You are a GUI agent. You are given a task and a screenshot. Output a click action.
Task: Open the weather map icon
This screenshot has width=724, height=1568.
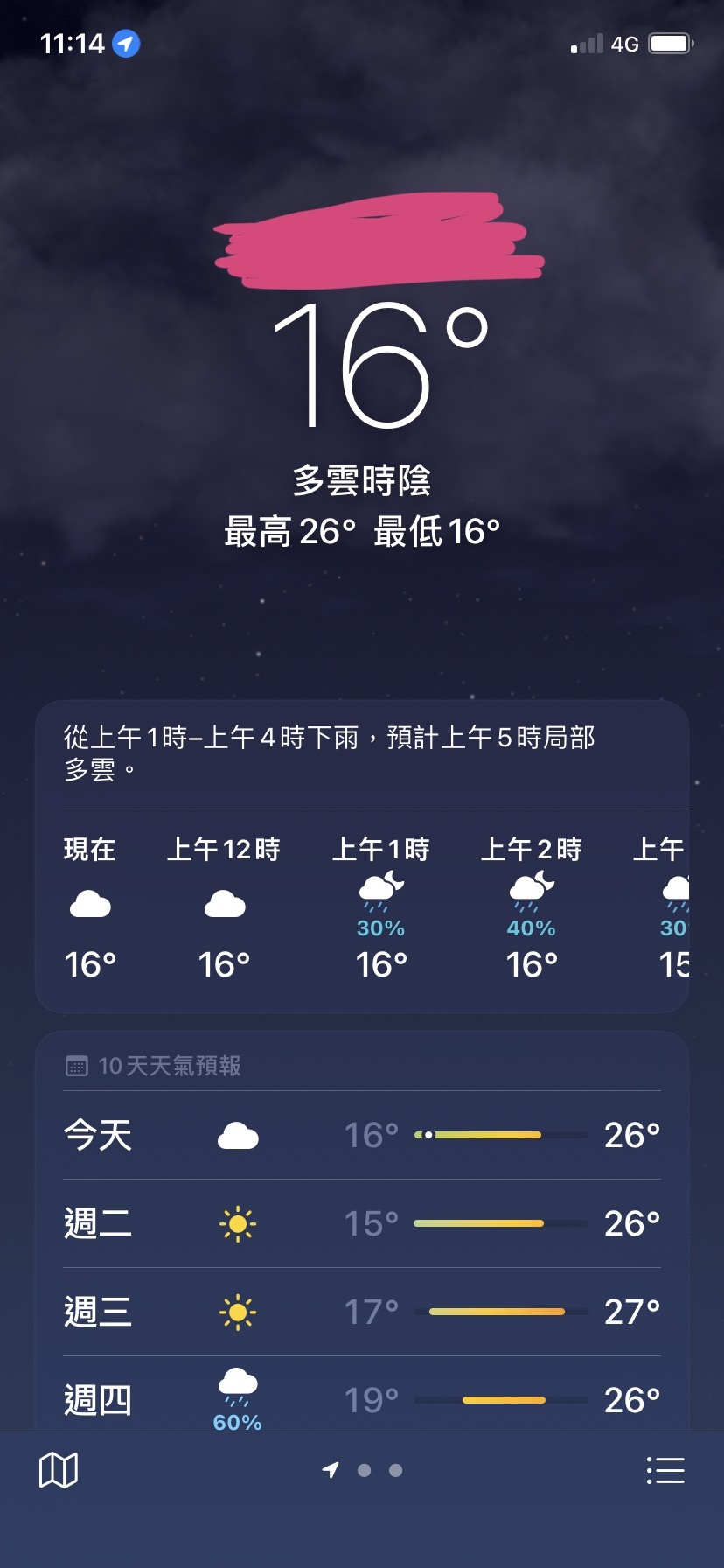59,1470
